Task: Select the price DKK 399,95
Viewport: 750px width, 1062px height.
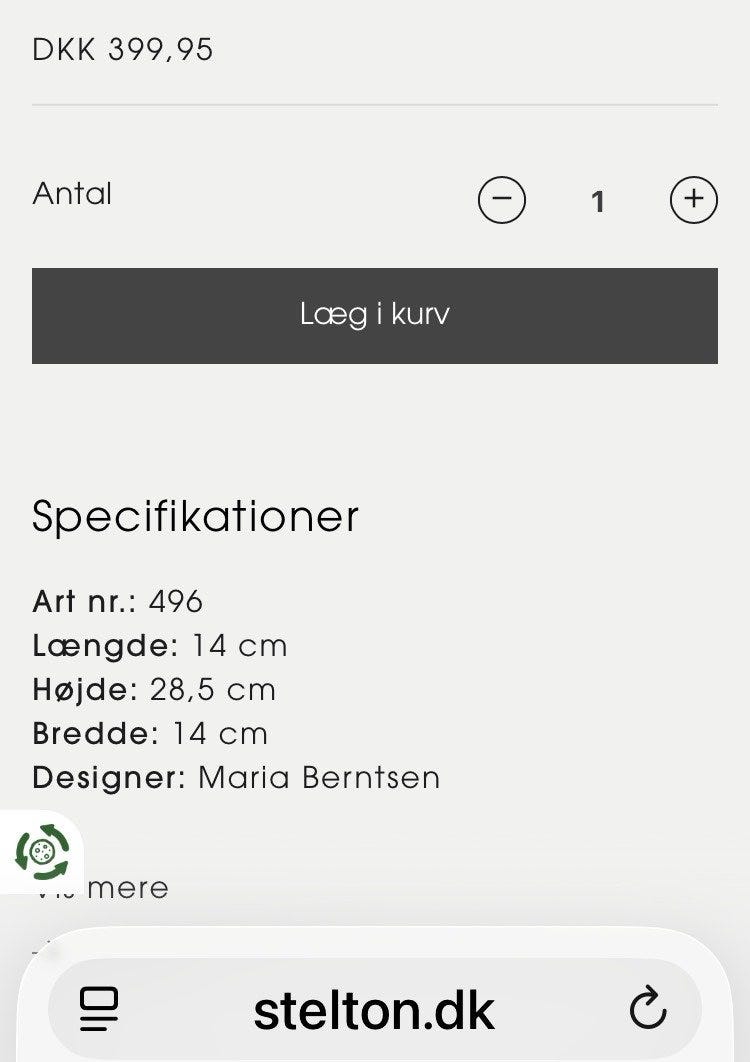Action: [123, 48]
